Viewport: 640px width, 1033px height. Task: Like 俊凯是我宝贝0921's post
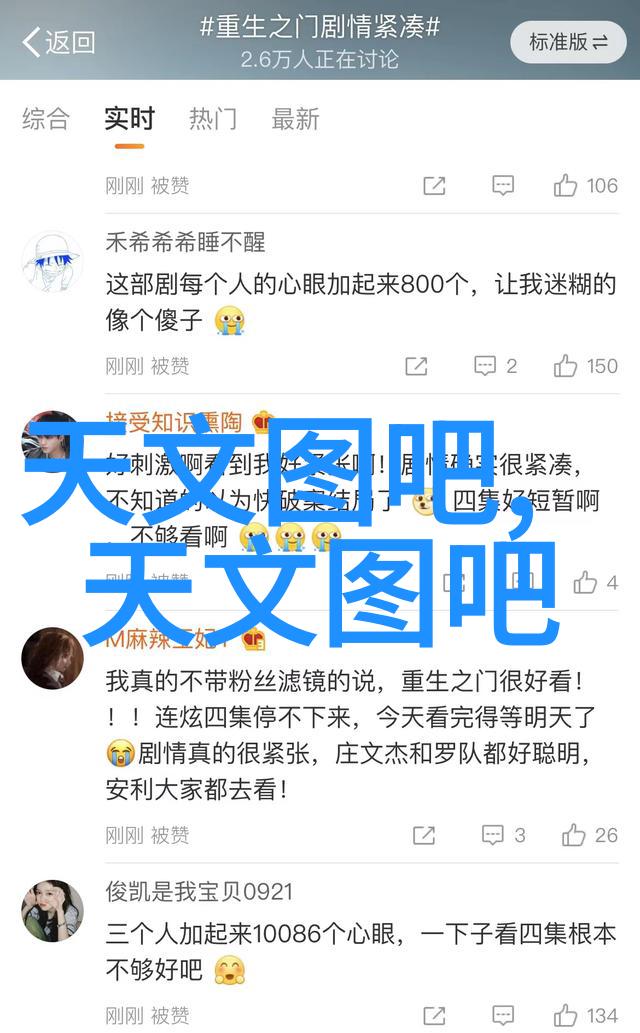pyautogui.click(x=586, y=1016)
